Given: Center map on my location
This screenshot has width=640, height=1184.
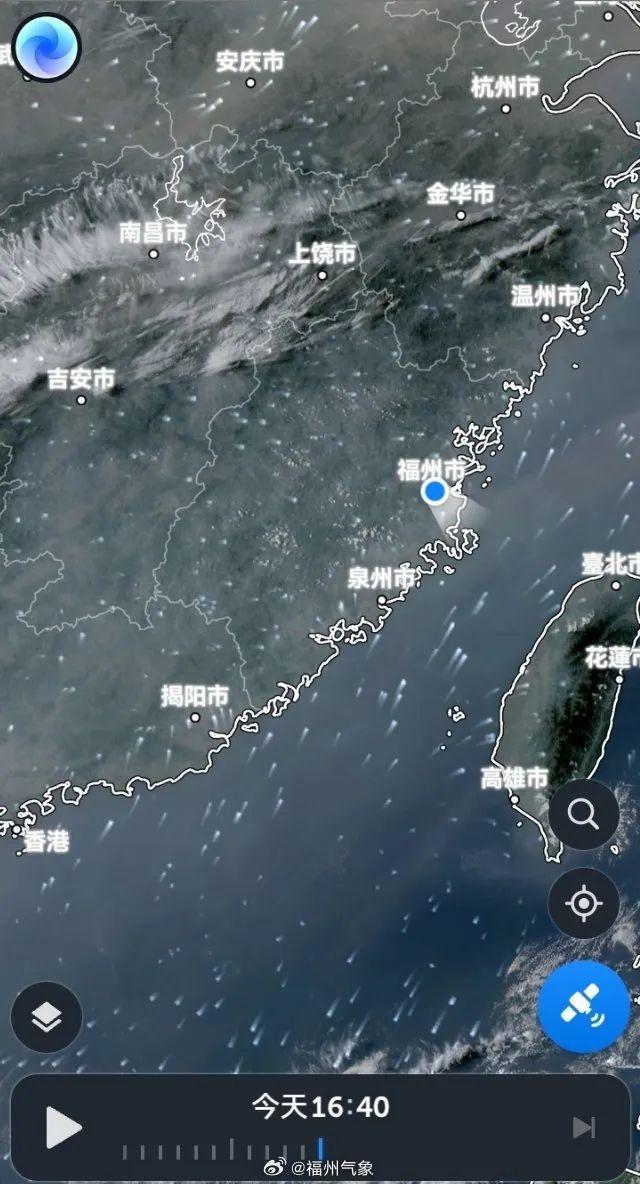Looking at the screenshot, I should (583, 903).
